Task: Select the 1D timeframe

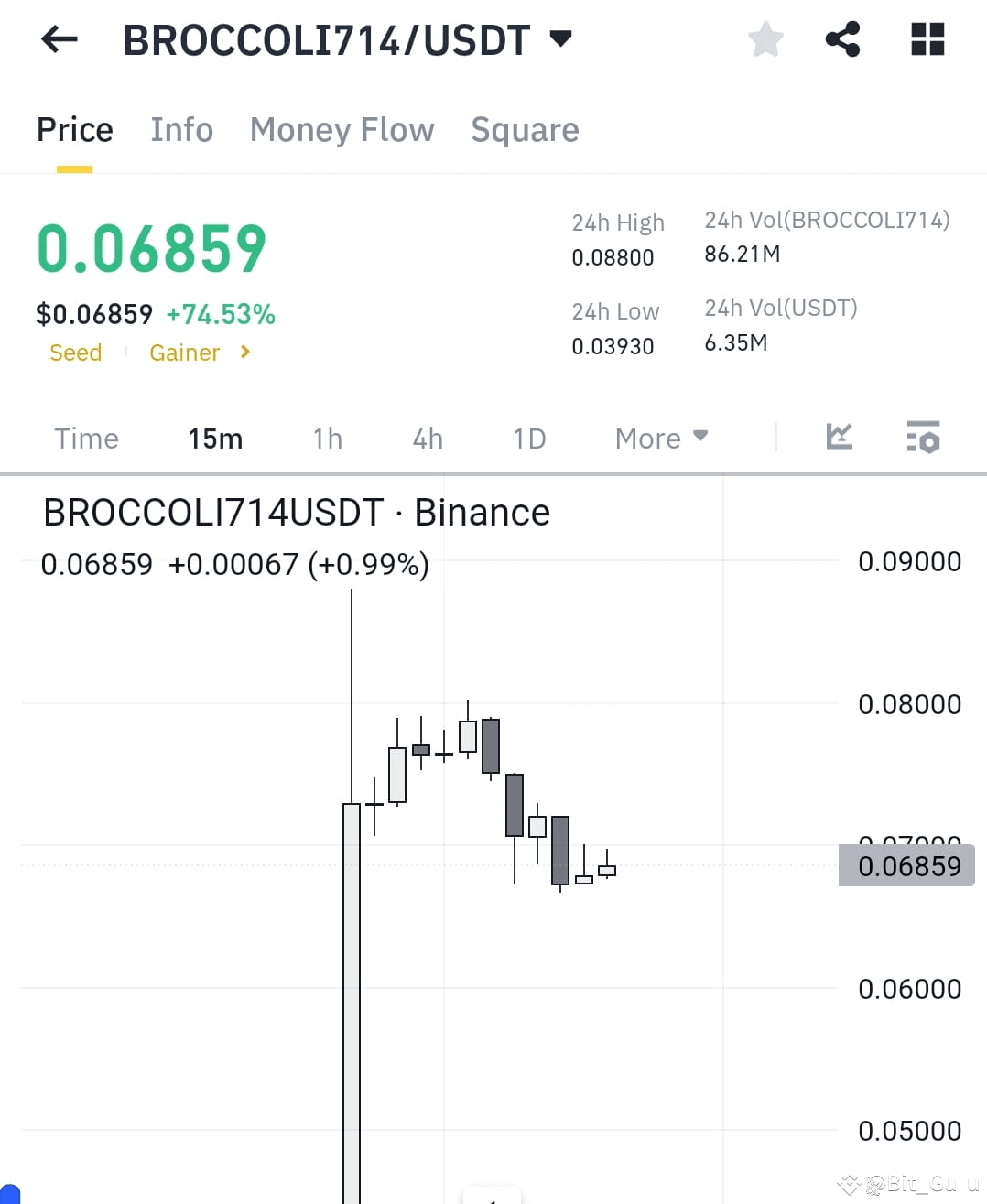Action: click(528, 438)
